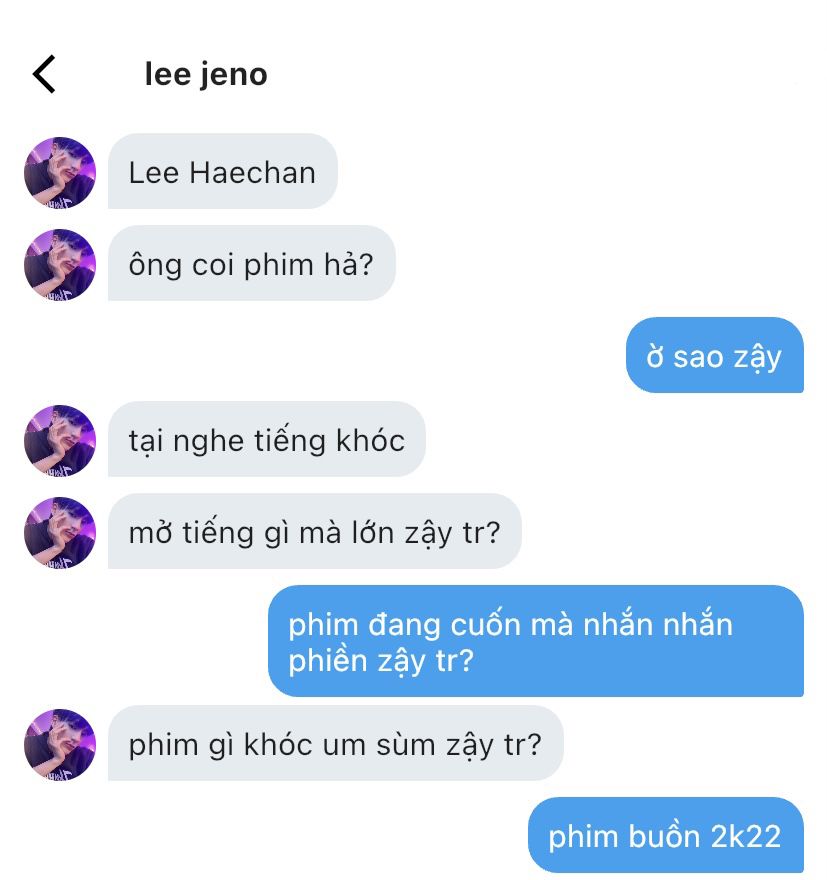827x880 pixels.
Task: Tap the avatar next to "Lee Haechan" message
Action: pos(60,172)
